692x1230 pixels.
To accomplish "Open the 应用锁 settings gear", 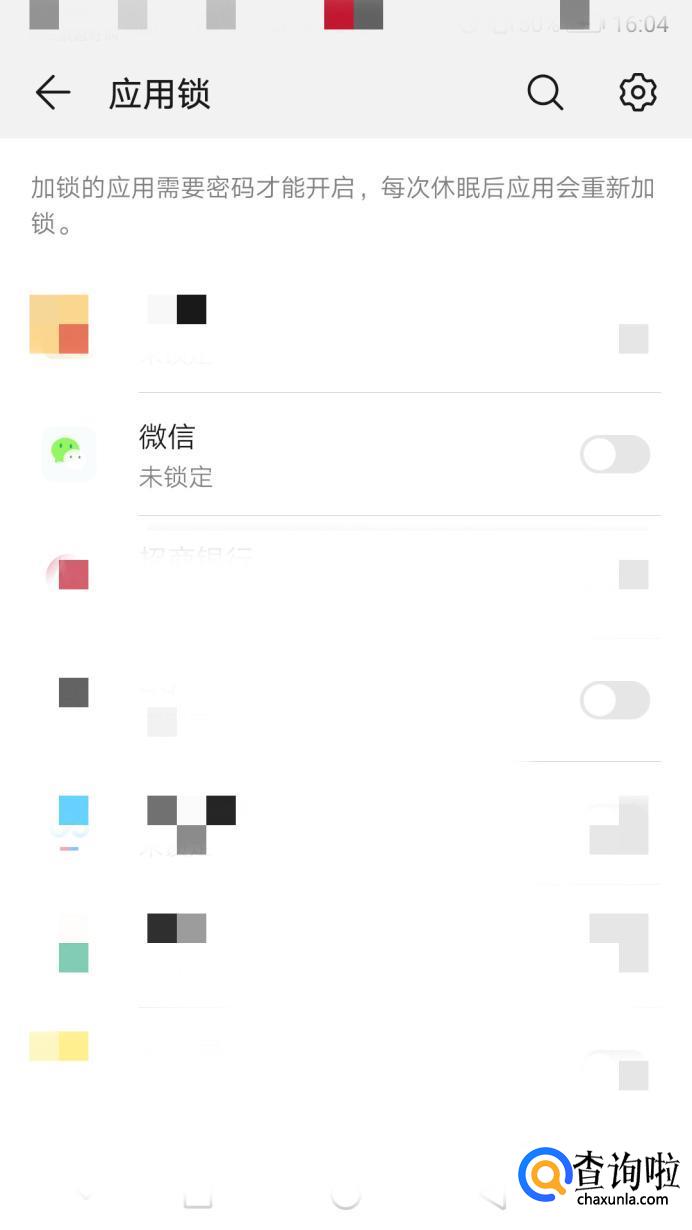I will 637,93.
